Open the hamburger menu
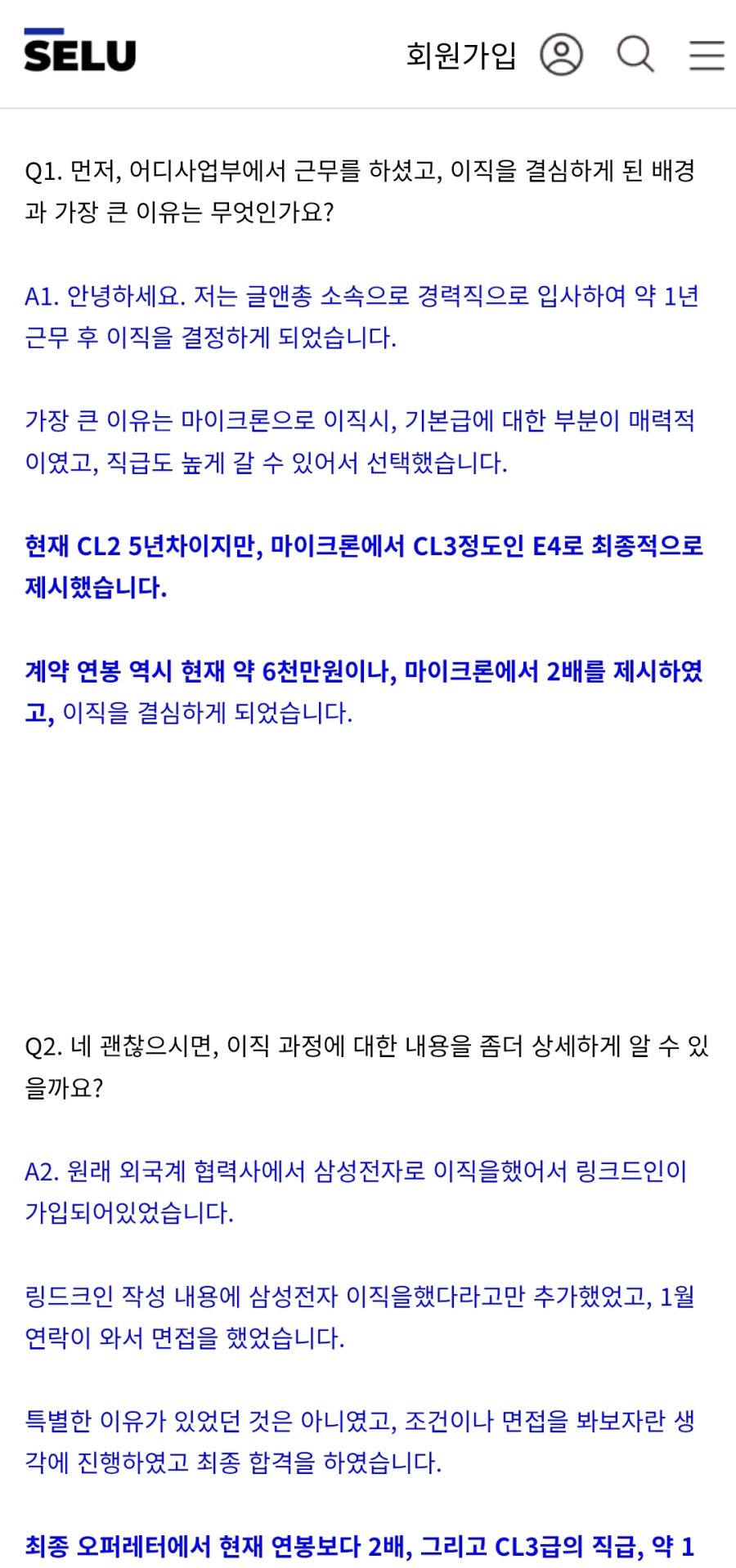 click(706, 55)
